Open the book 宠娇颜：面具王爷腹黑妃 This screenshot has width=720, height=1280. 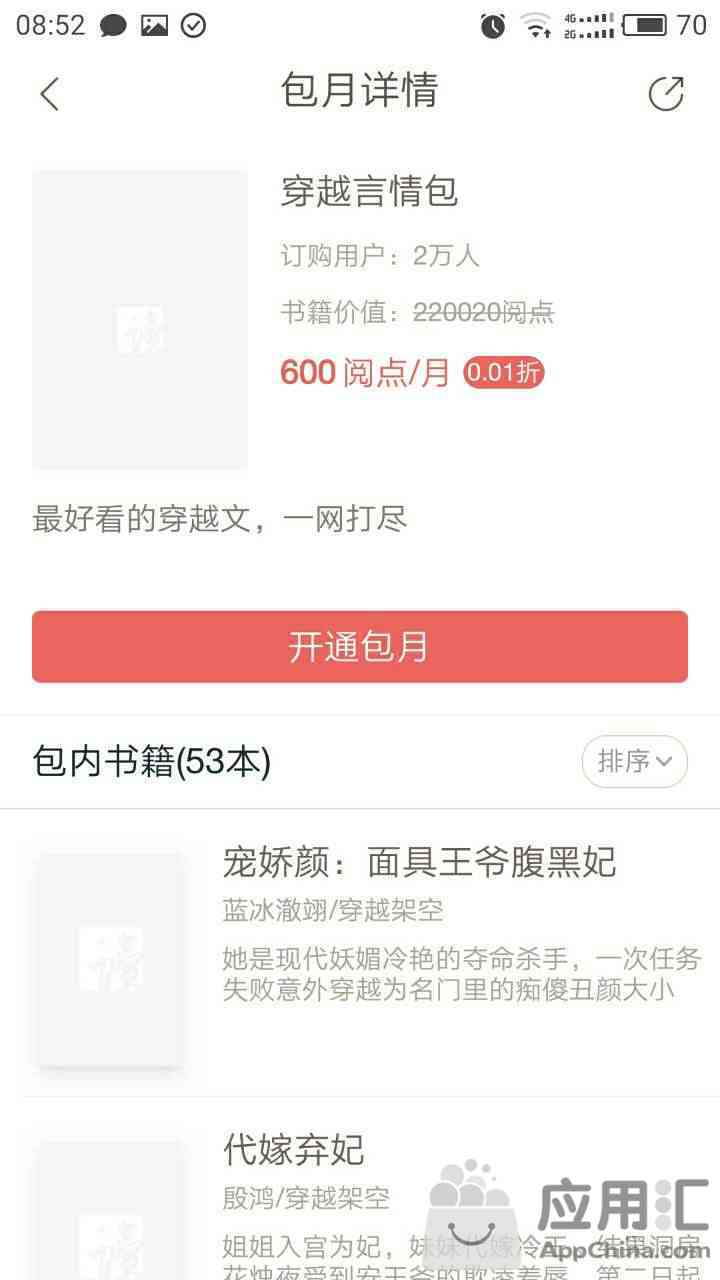[x=360, y=952]
